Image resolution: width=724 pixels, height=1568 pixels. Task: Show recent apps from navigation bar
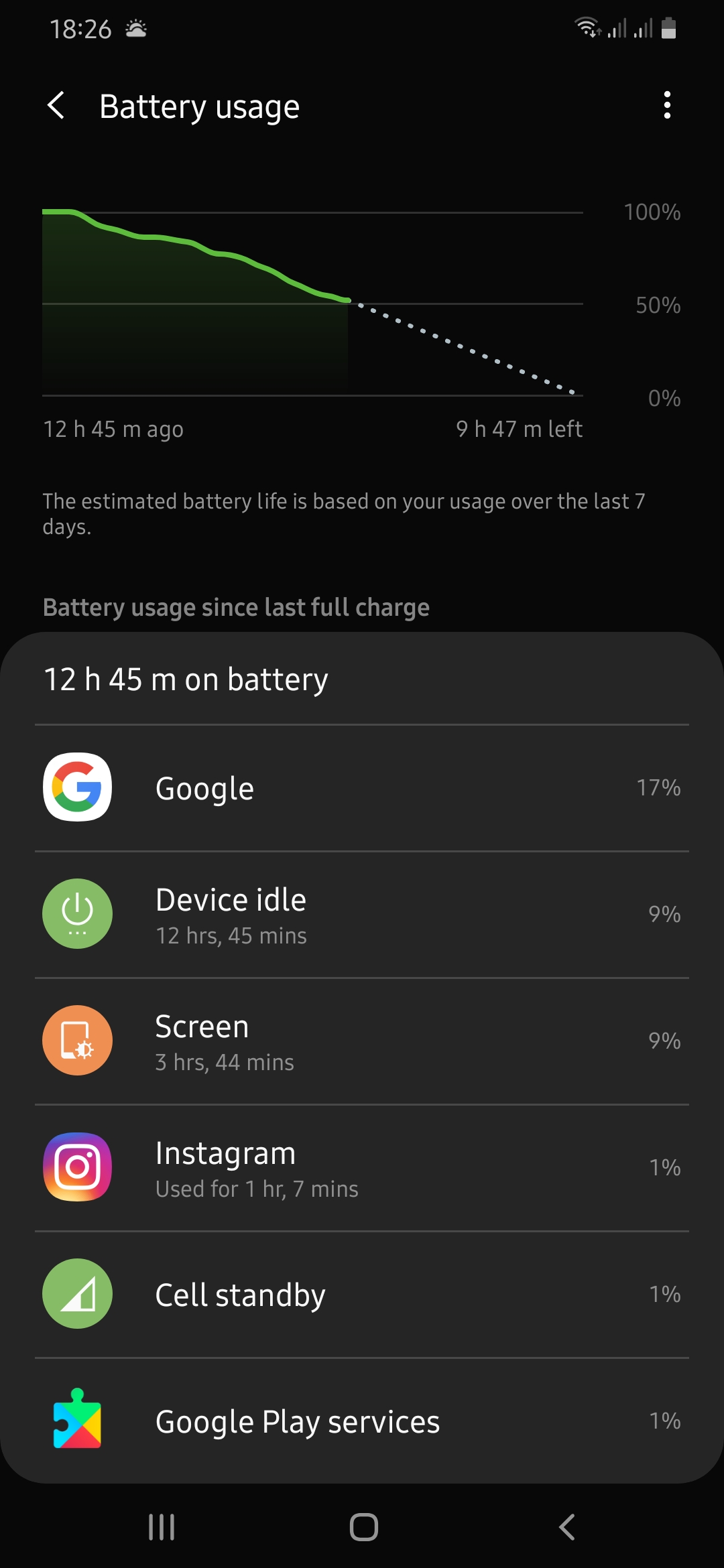[162, 1527]
